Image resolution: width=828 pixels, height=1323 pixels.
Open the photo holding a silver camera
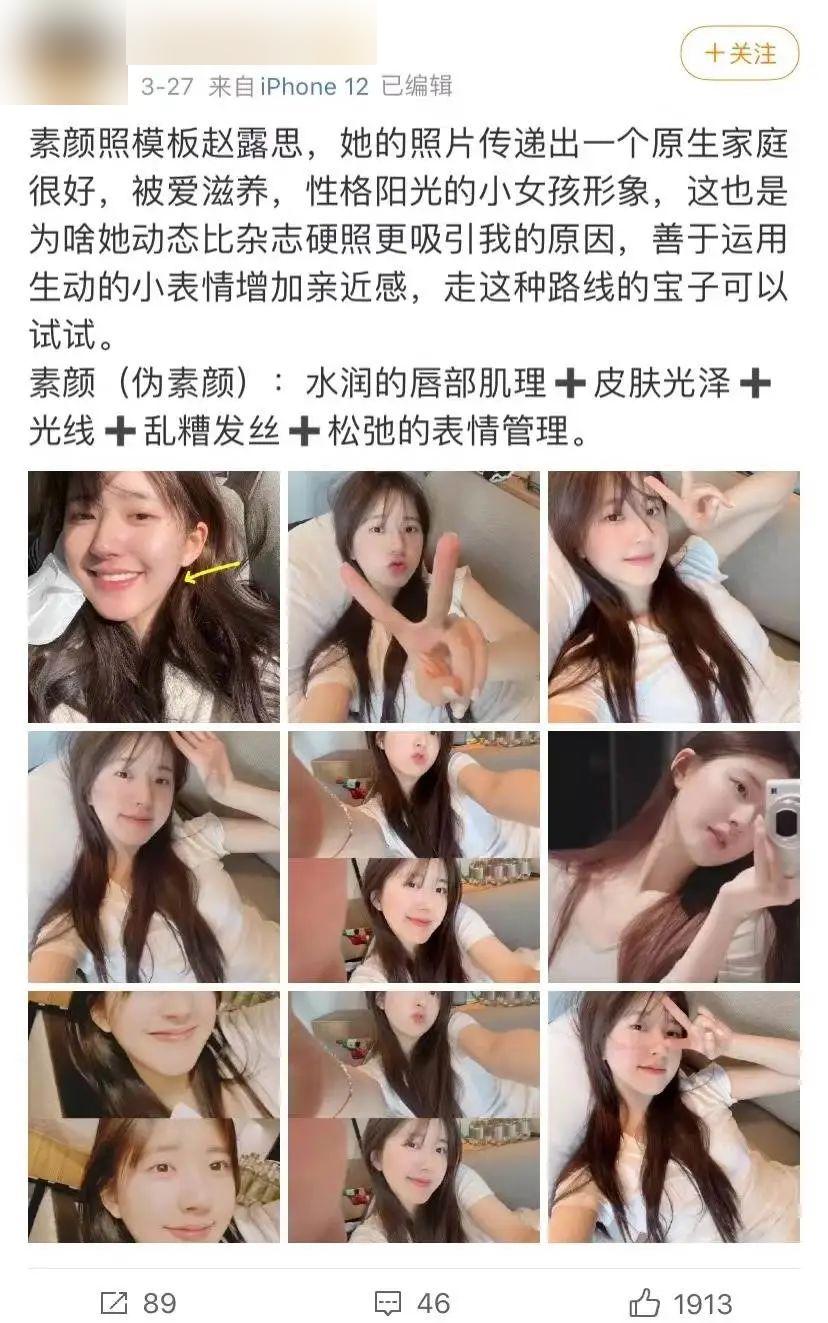[x=673, y=856]
